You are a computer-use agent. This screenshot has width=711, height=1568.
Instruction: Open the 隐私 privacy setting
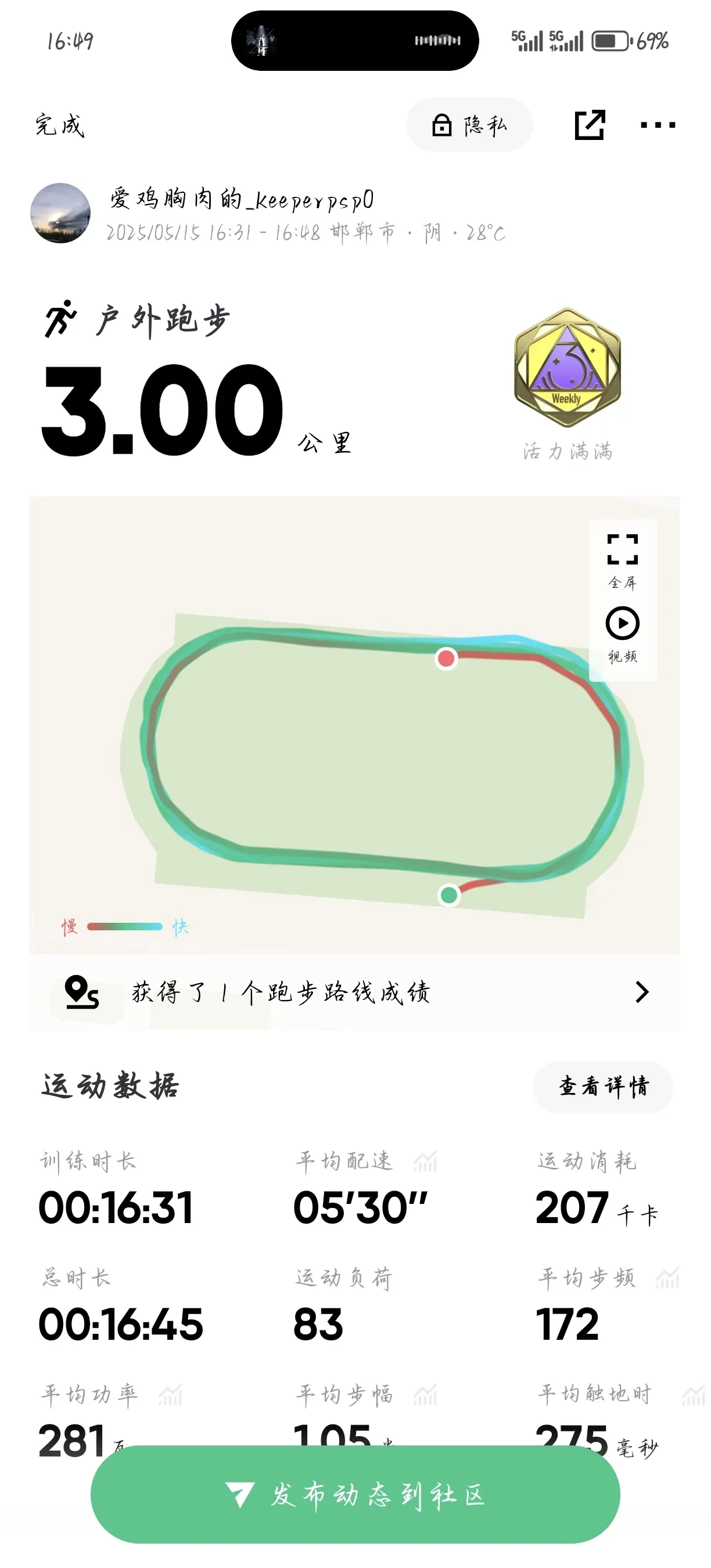[469, 125]
